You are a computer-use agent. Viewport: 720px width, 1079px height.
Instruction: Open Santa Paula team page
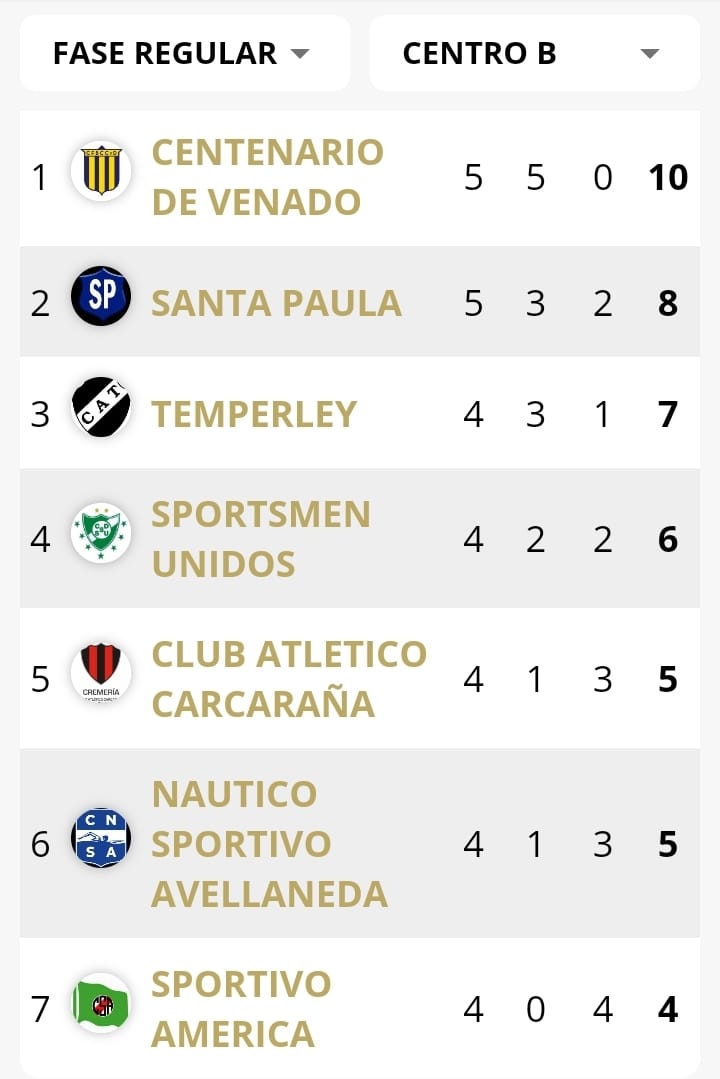(x=276, y=303)
